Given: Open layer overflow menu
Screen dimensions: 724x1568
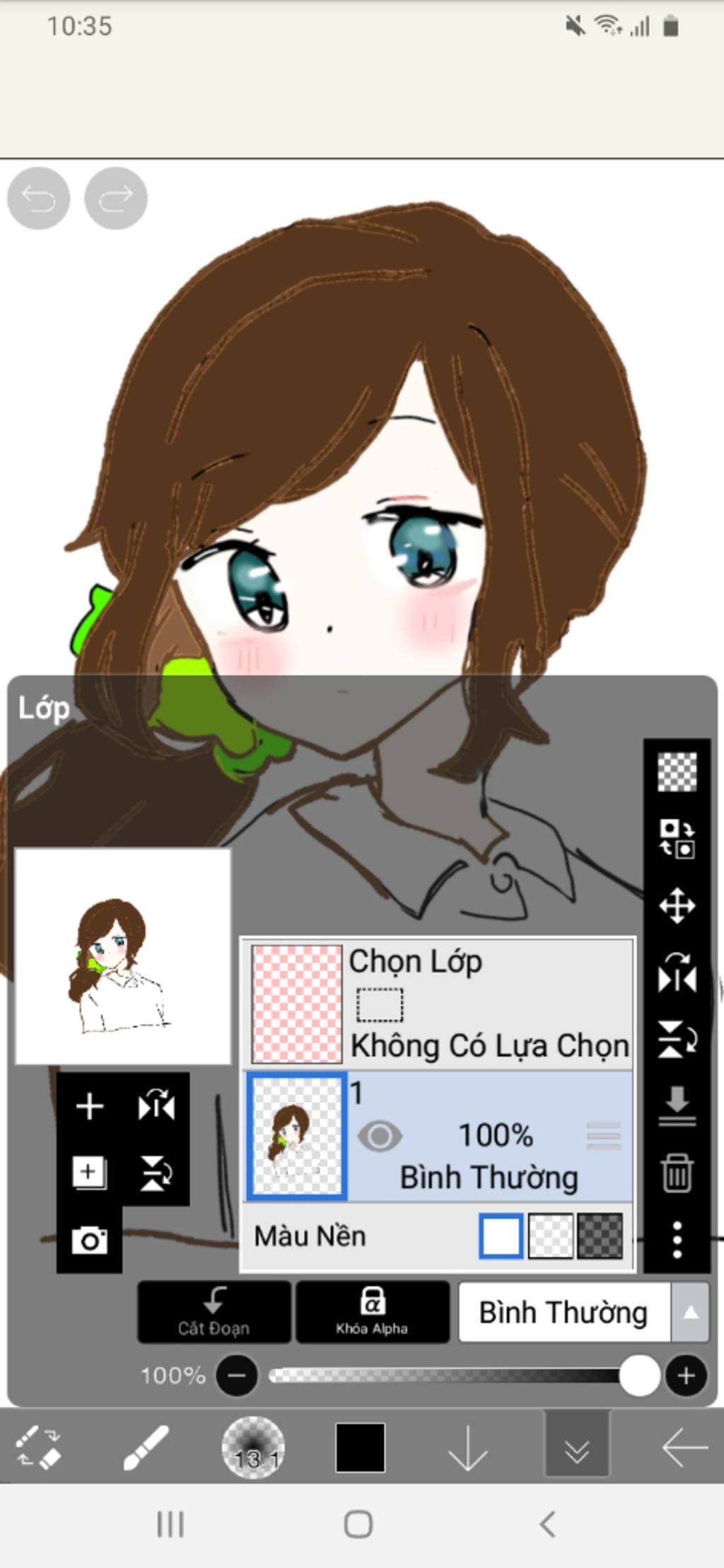Looking at the screenshot, I should tap(677, 1240).
